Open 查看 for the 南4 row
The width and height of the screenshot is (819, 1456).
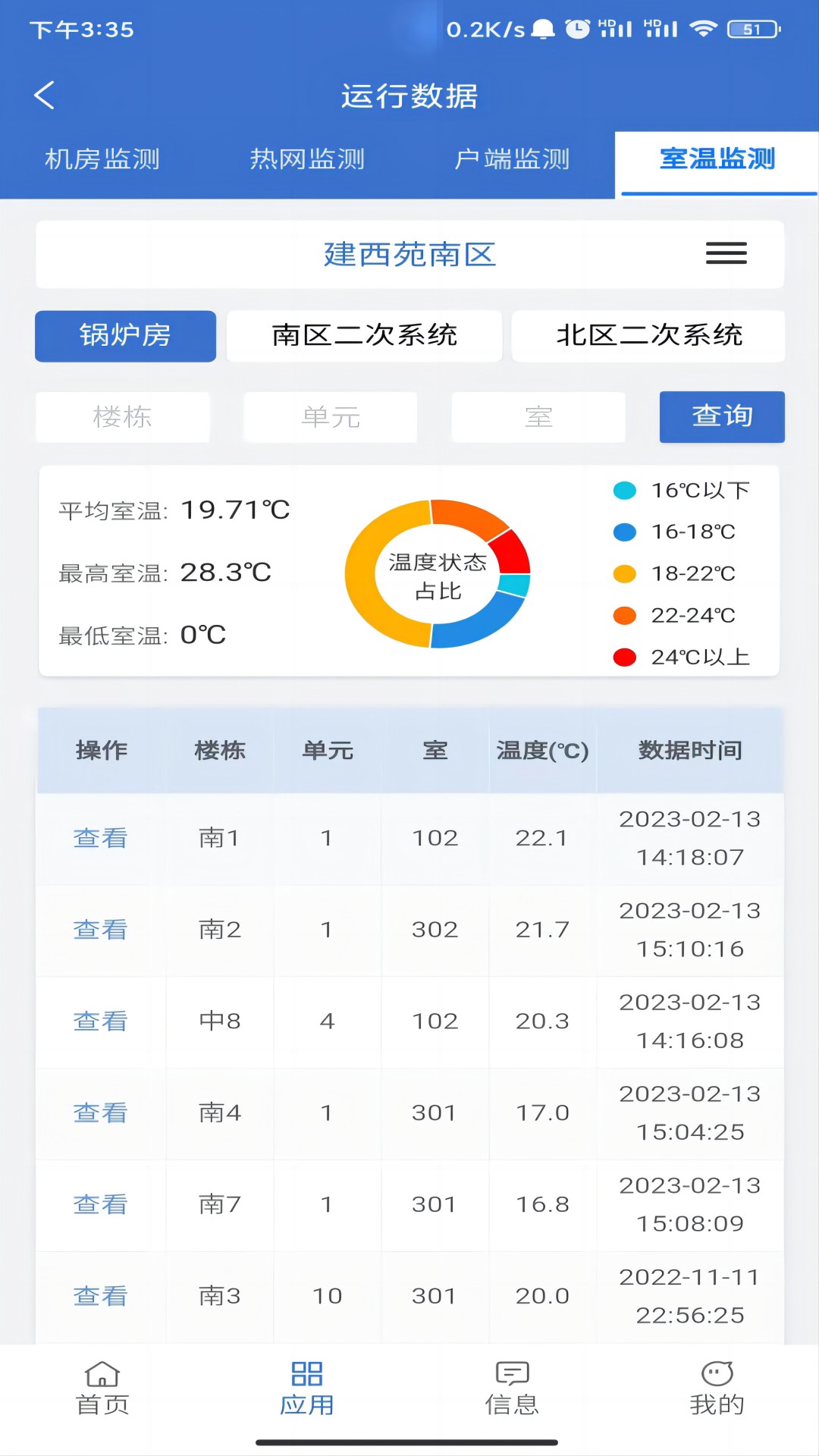[100, 1113]
